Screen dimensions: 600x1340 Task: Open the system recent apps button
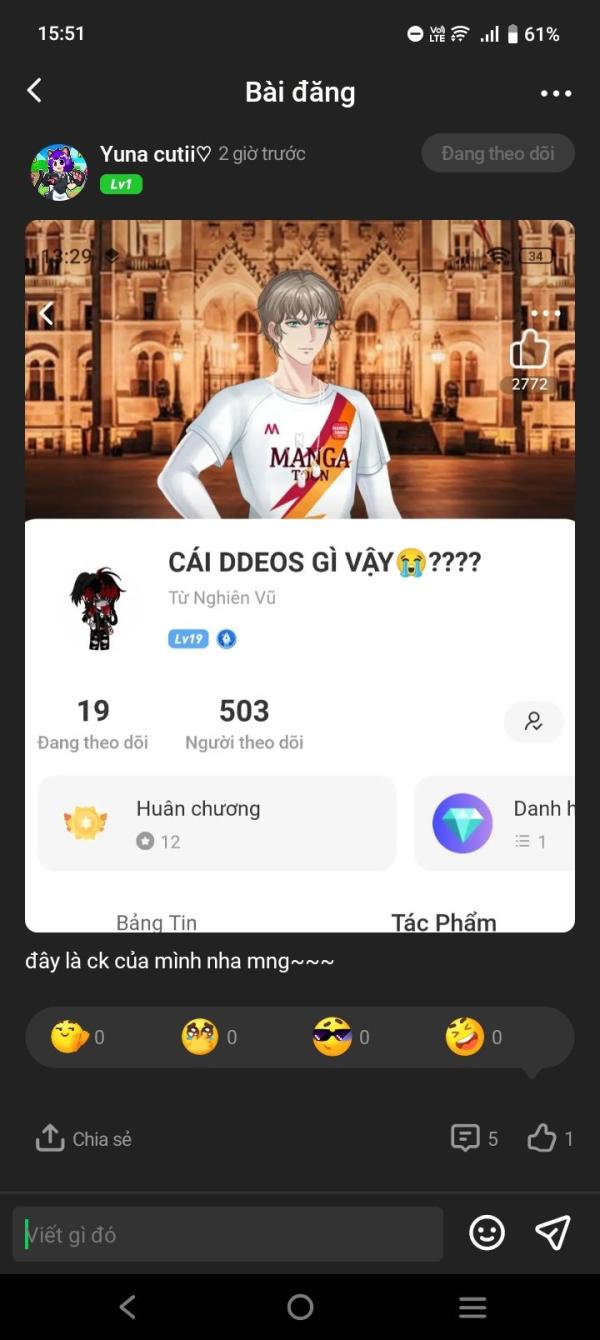click(473, 1306)
